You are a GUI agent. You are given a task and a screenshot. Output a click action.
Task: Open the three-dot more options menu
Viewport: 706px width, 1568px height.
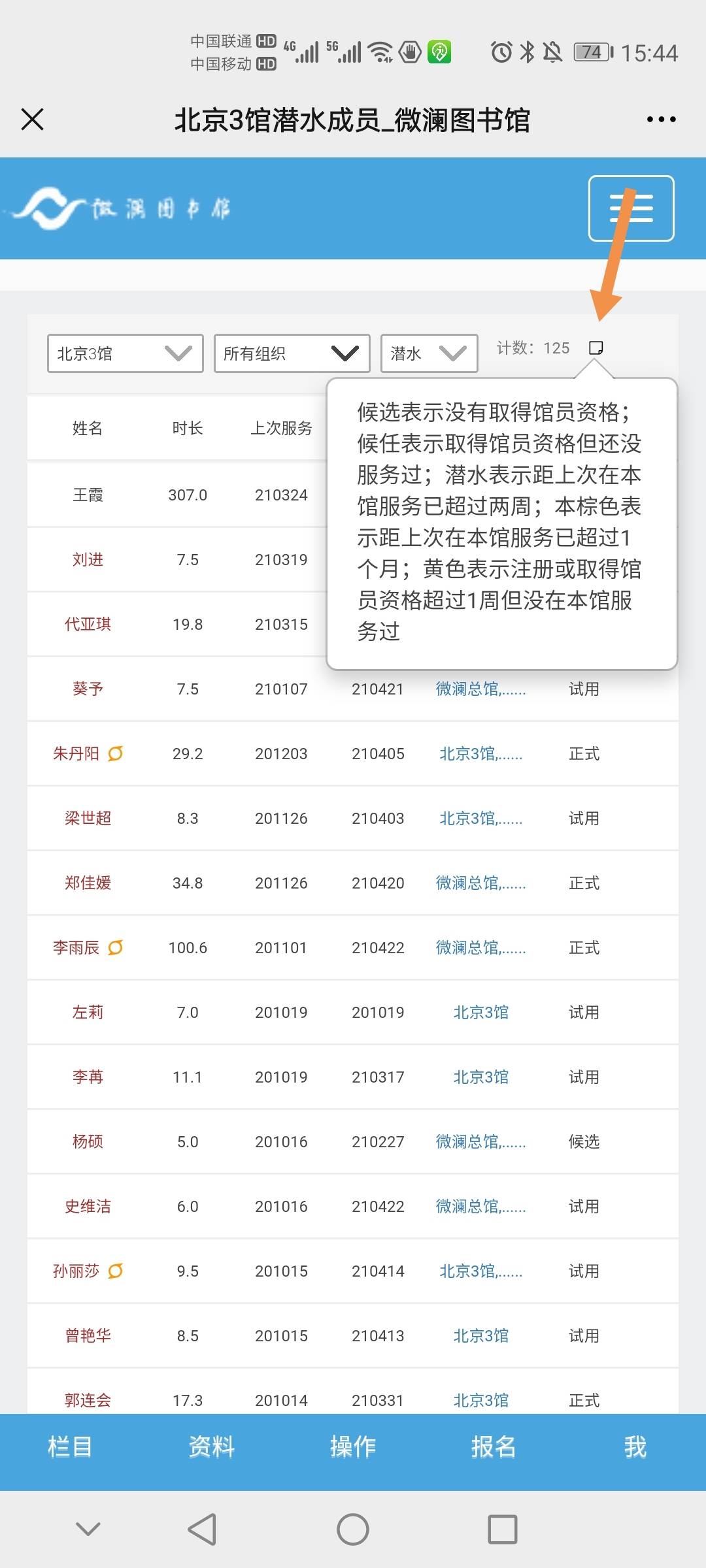tap(661, 120)
